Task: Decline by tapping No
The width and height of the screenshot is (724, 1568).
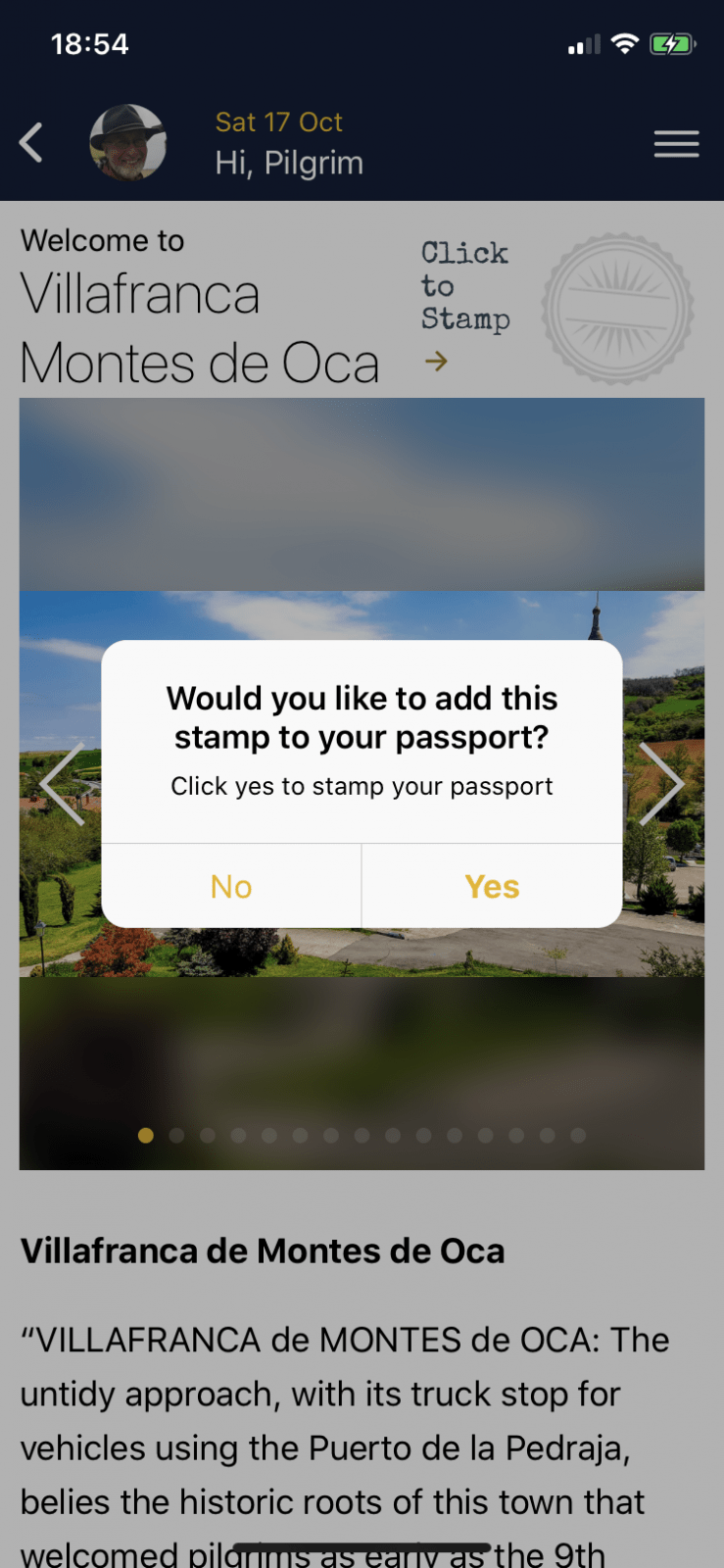Action: pyautogui.click(x=231, y=886)
